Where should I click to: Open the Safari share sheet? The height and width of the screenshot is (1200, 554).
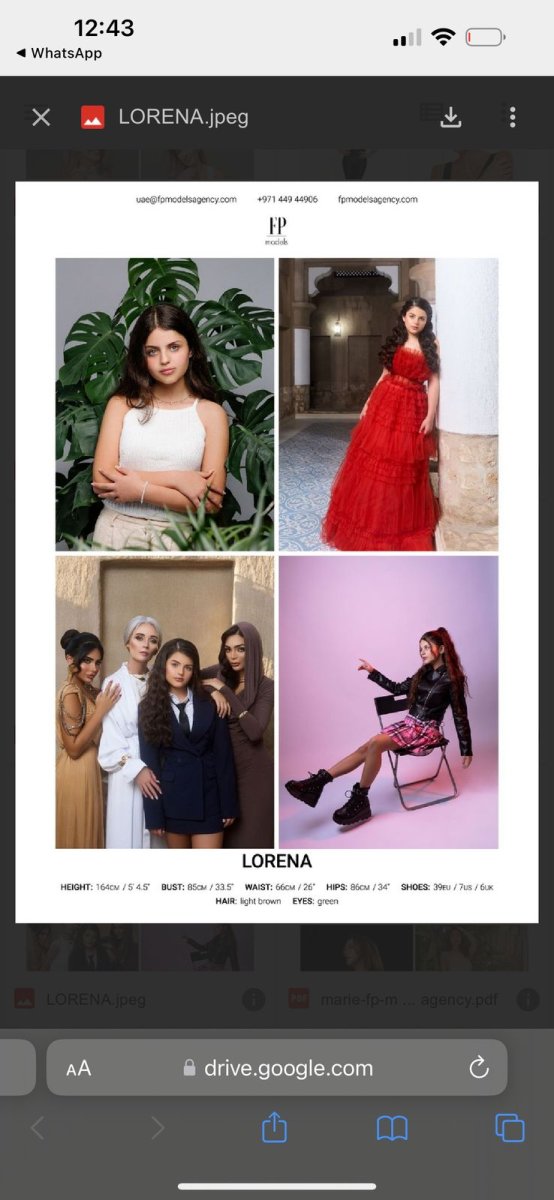[x=274, y=1128]
